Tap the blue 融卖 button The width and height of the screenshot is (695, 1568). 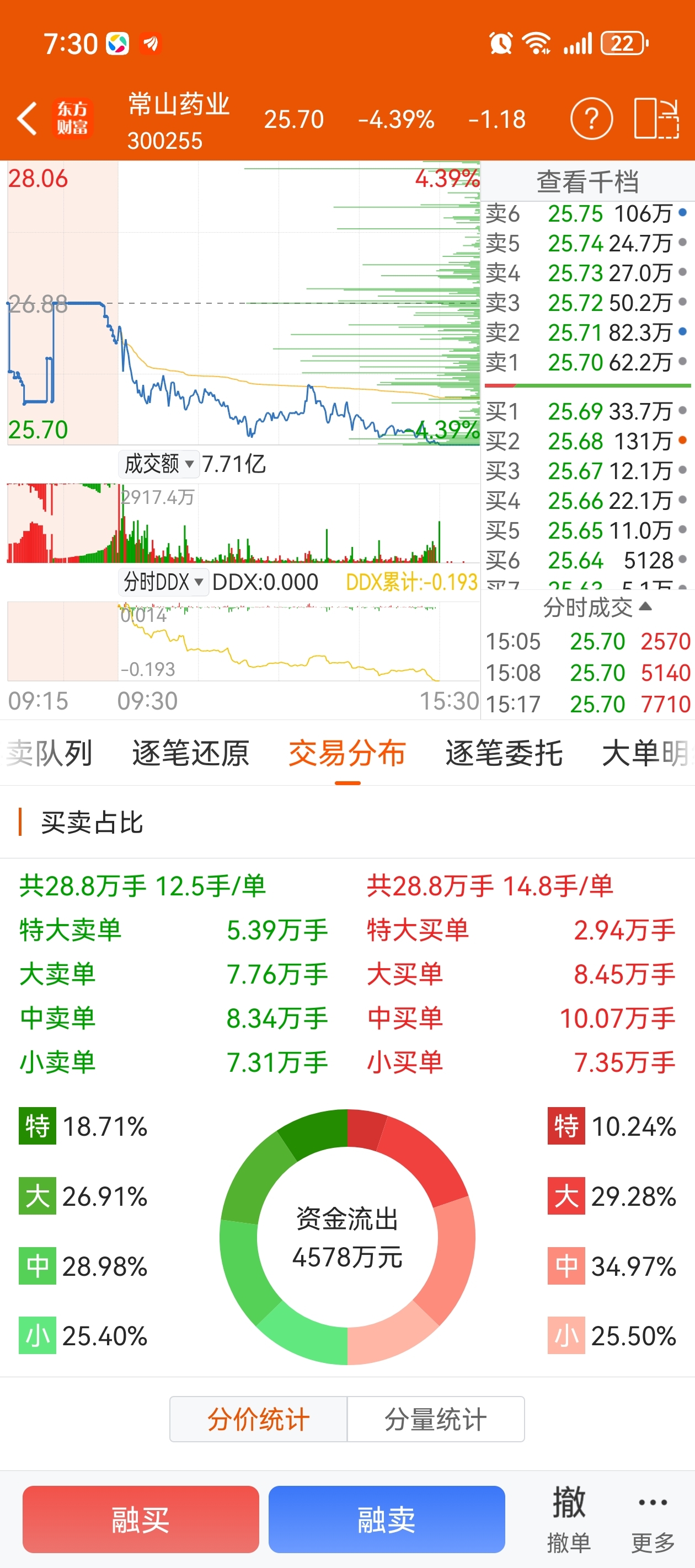point(387,1519)
